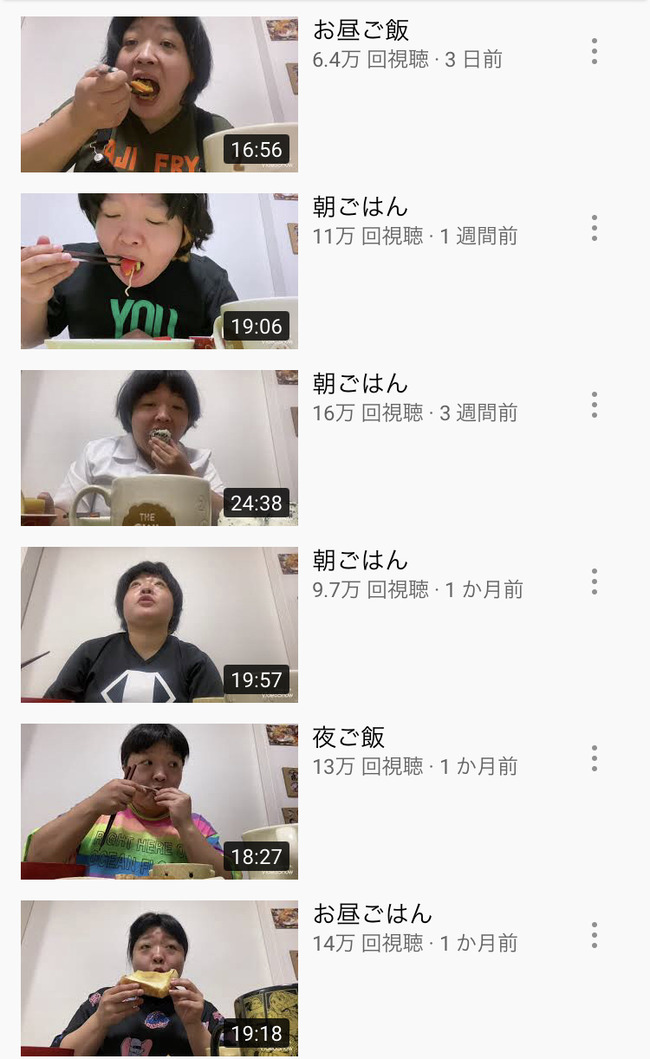Open the 16:56 お昼ご飯 video
The height and width of the screenshot is (1059, 650).
(159, 94)
